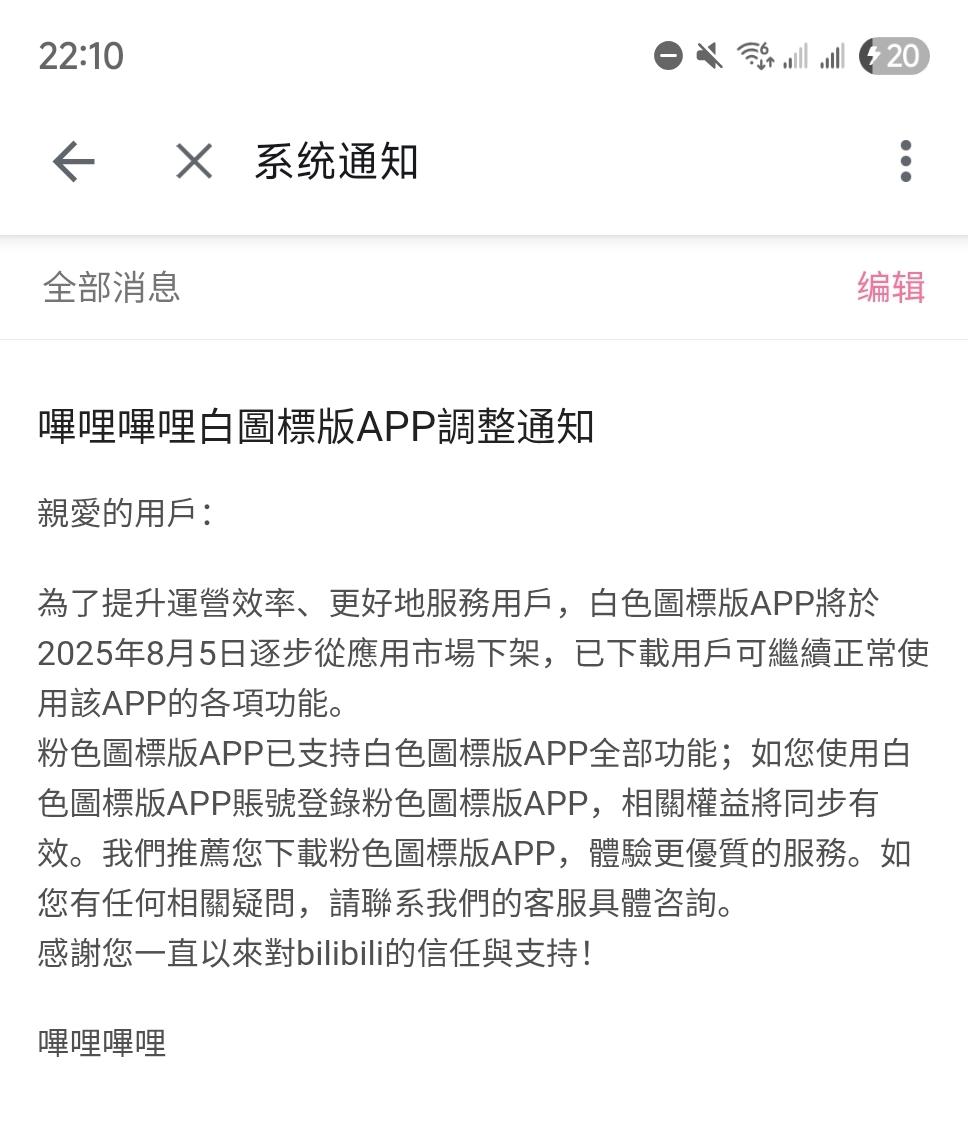Viewport: 968px width, 1126px height.
Task: Close the 系统通知 page
Action: 194,161
